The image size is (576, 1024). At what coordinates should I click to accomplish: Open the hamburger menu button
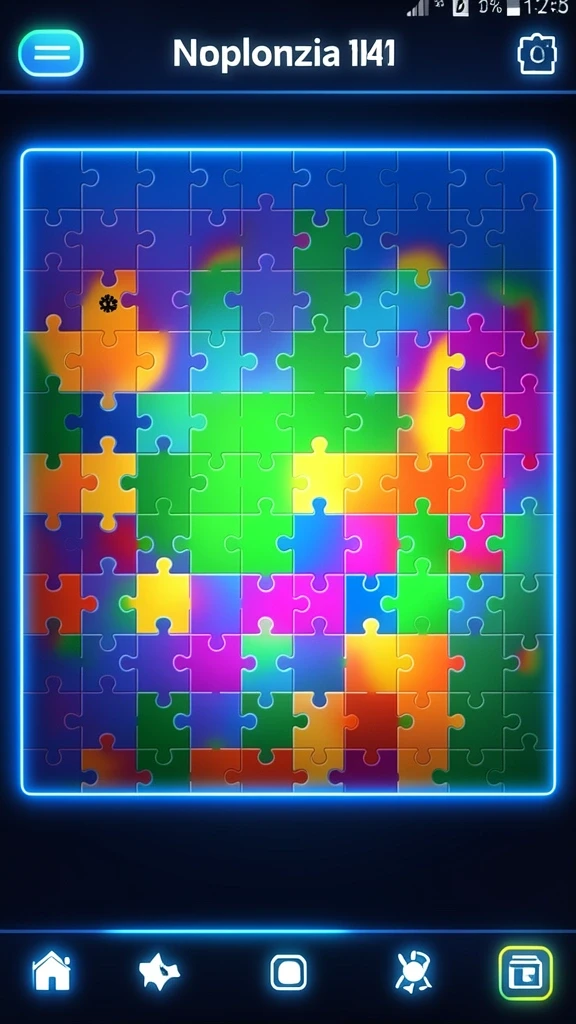click(51, 54)
